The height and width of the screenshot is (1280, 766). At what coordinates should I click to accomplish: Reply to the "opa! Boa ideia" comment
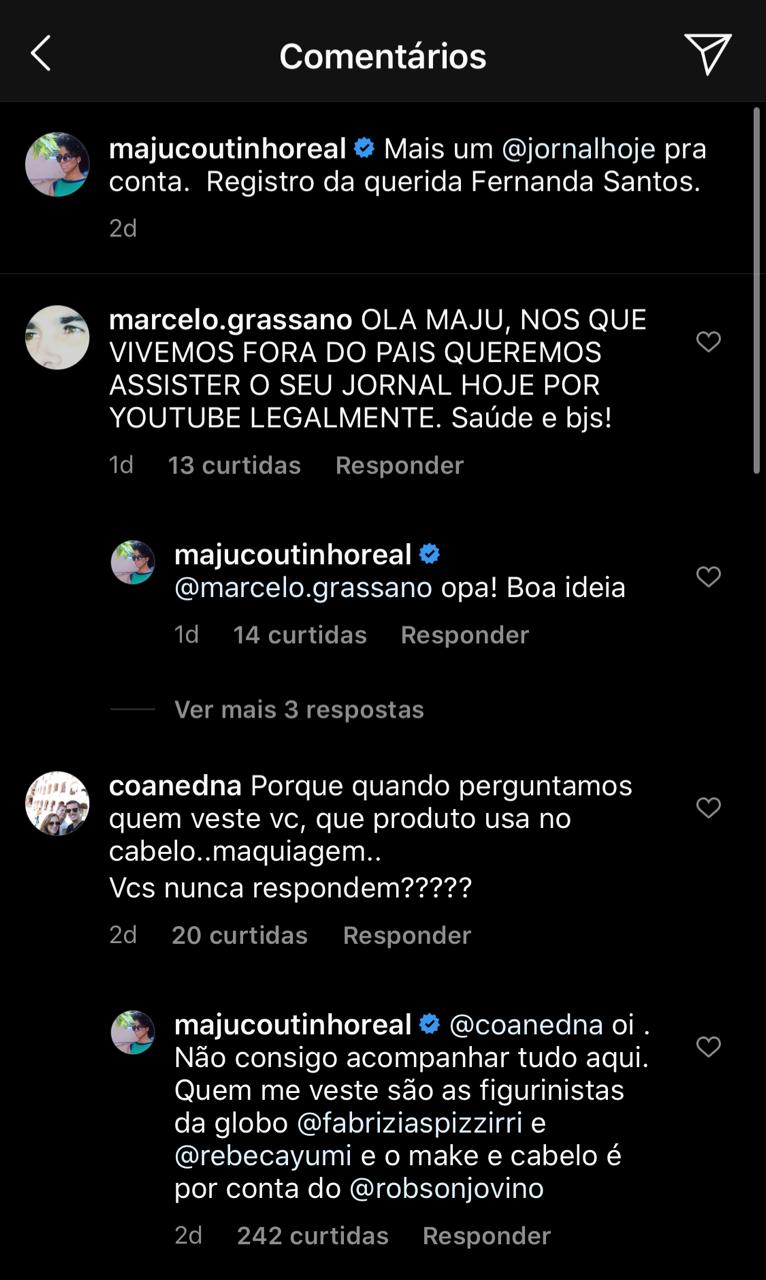coord(464,635)
